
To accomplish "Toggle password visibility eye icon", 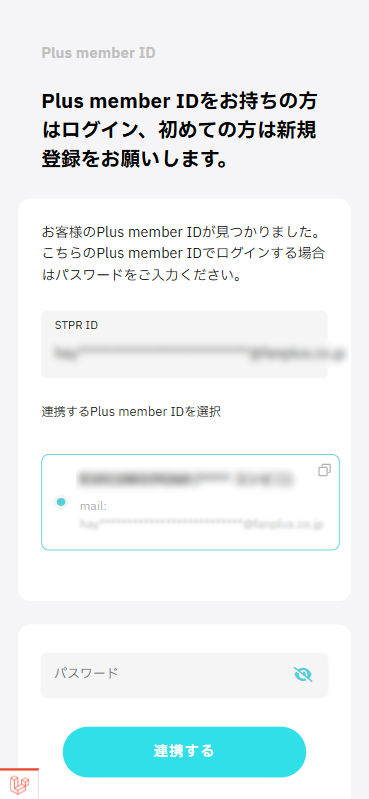I will pos(303,675).
